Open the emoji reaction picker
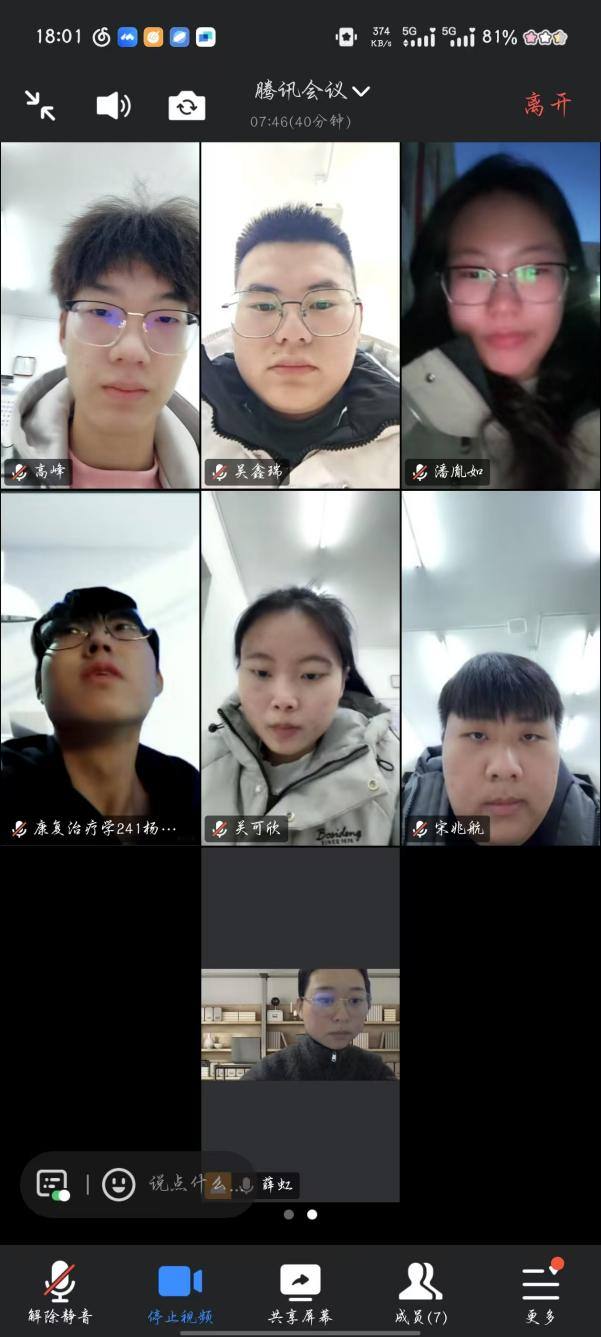This screenshot has width=601, height=1337. pyautogui.click(x=119, y=1185)
